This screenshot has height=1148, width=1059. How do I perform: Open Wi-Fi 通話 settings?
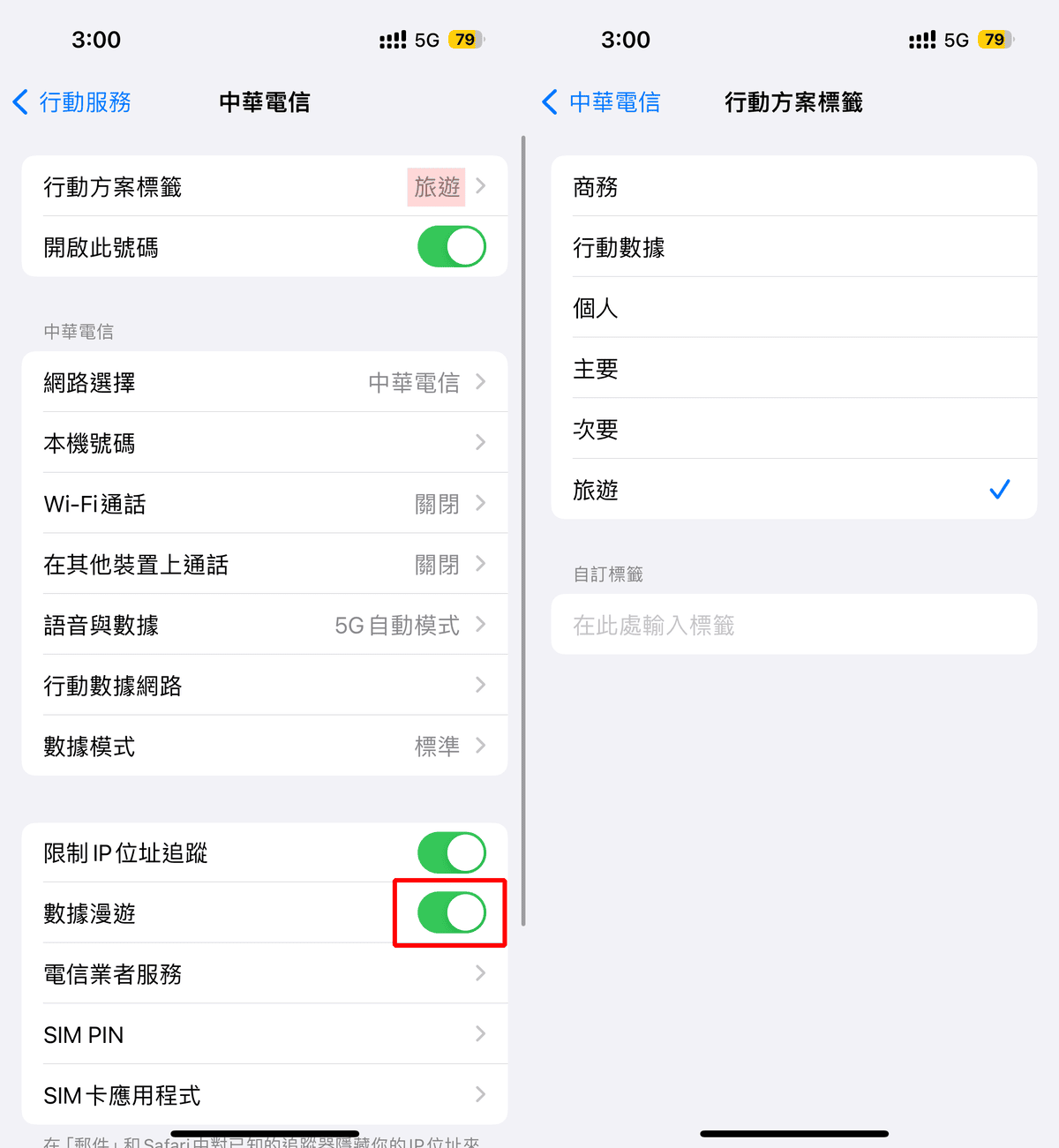(x=264, y=504)
